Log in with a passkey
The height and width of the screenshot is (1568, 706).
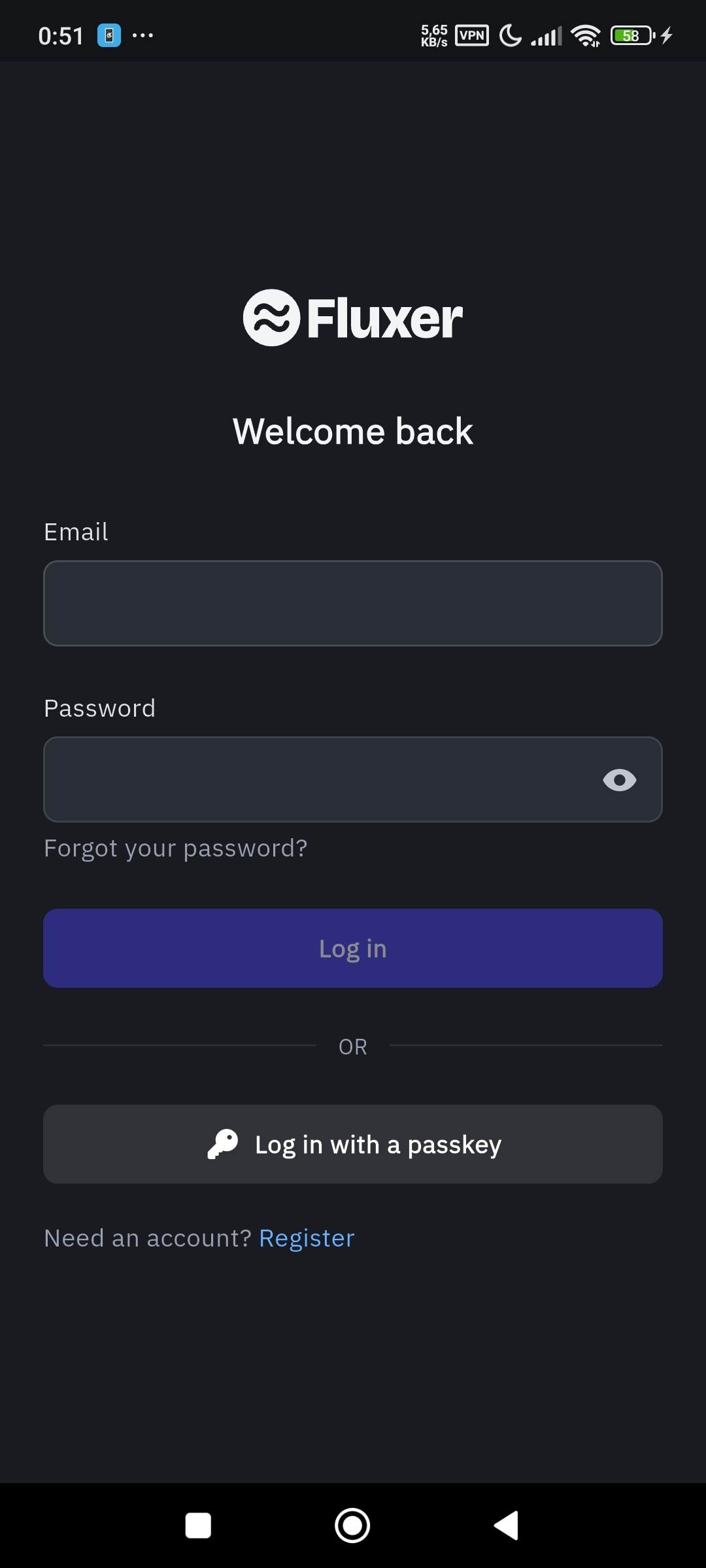point(353,1144)
